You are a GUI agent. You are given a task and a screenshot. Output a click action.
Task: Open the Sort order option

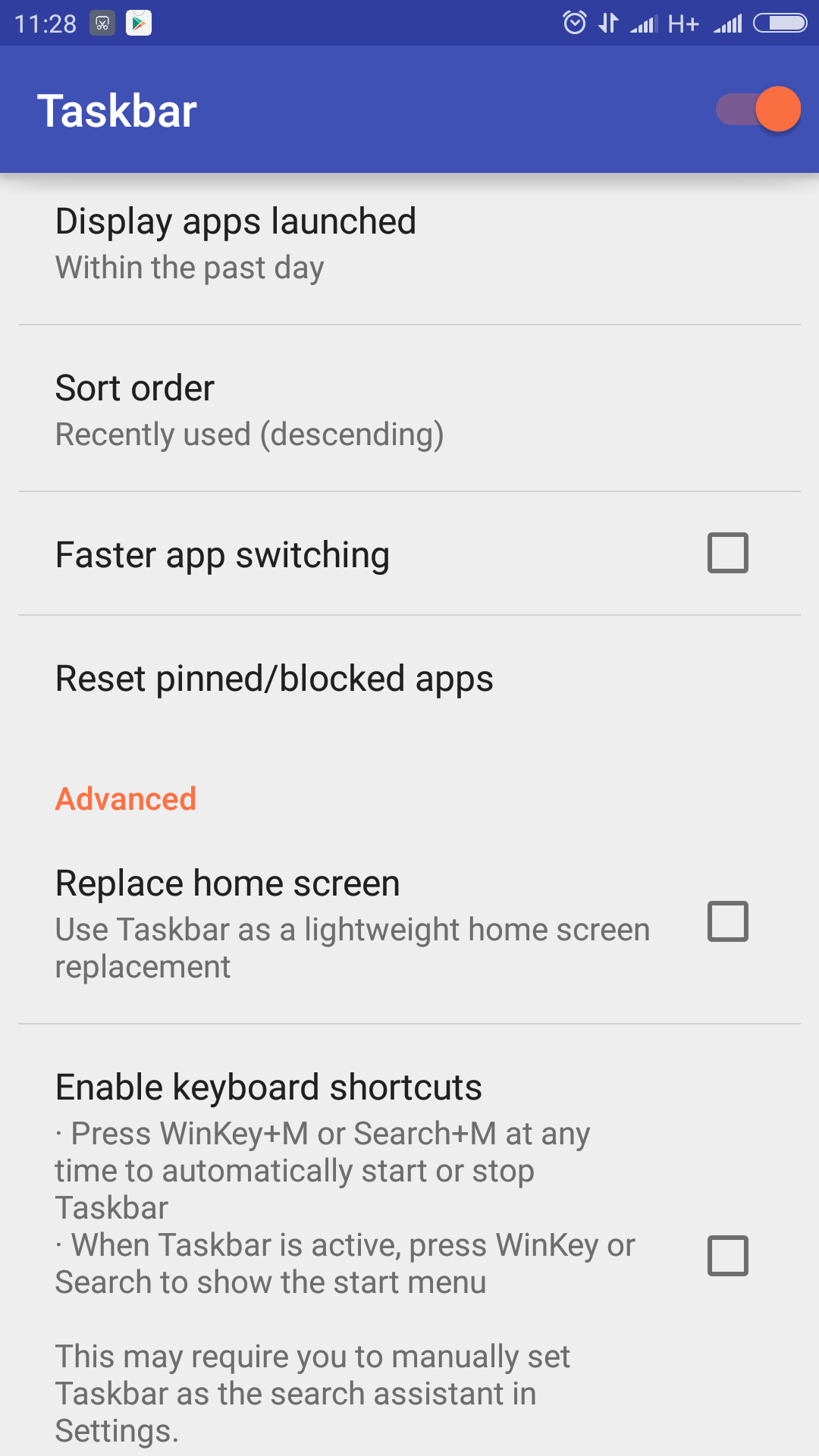click(409, 409)
